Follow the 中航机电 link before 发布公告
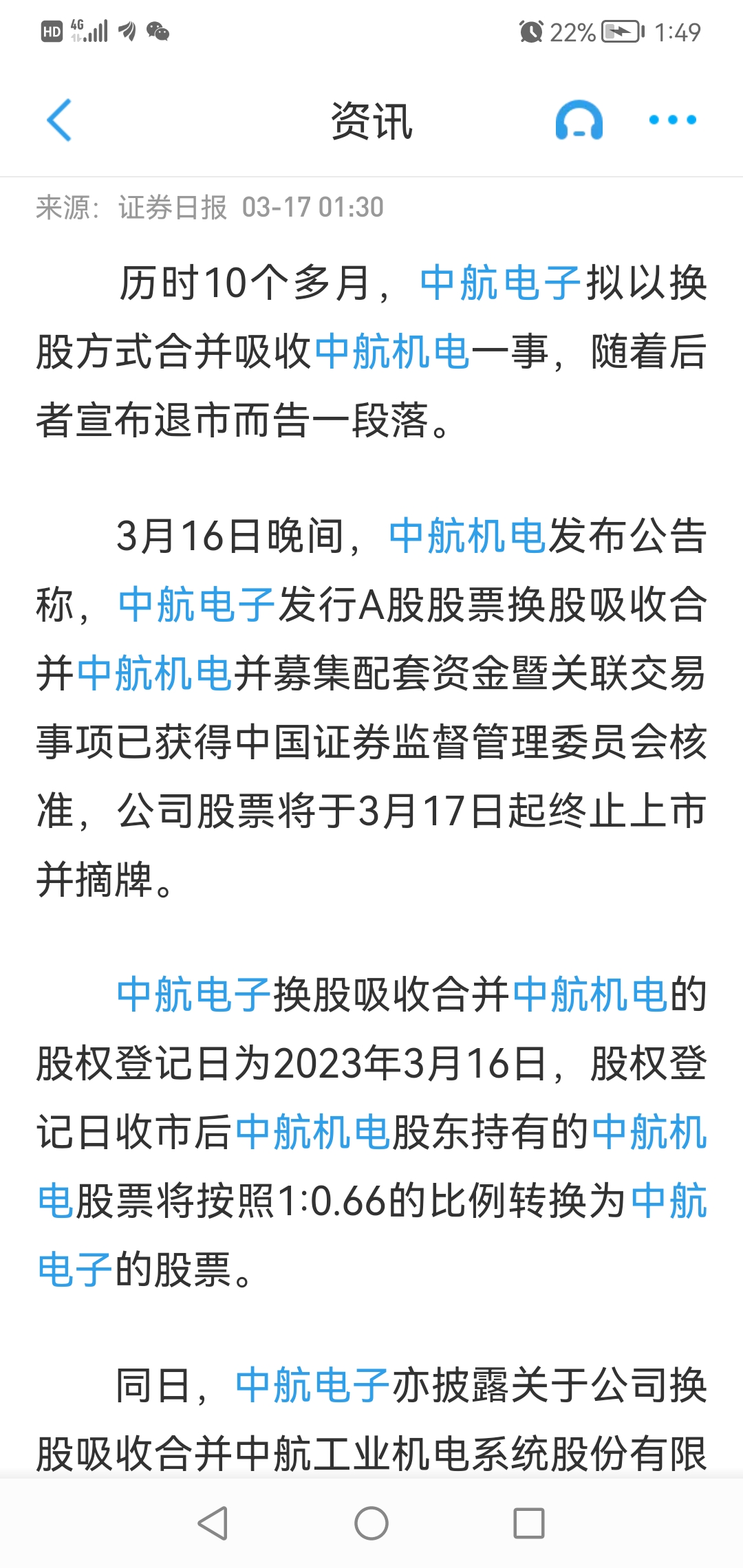The height and width of the screenshot is (1568, 743). [468, 536]
